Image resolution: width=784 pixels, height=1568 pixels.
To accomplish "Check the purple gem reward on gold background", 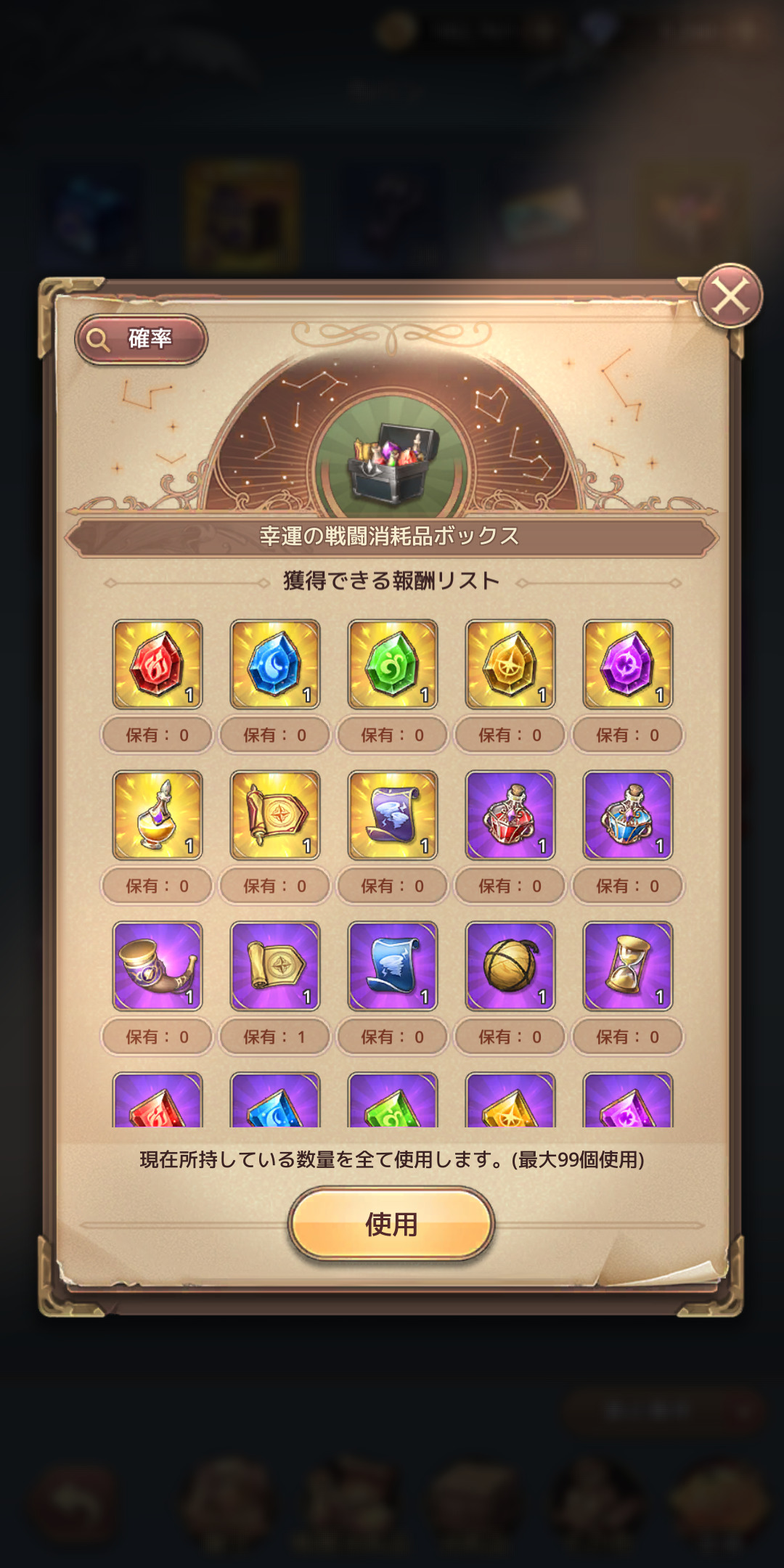I will pos(628,664).
